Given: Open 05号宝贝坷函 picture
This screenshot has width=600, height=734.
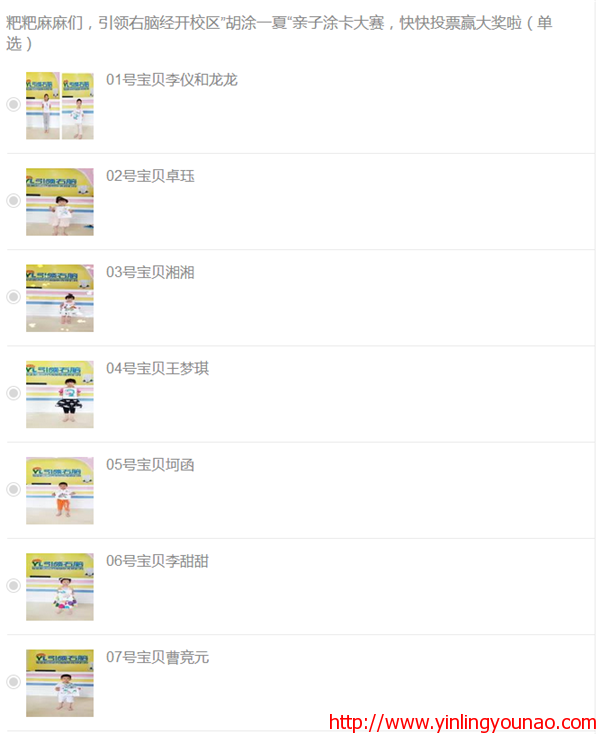Looking at the screenshot, I should (60, 490).
